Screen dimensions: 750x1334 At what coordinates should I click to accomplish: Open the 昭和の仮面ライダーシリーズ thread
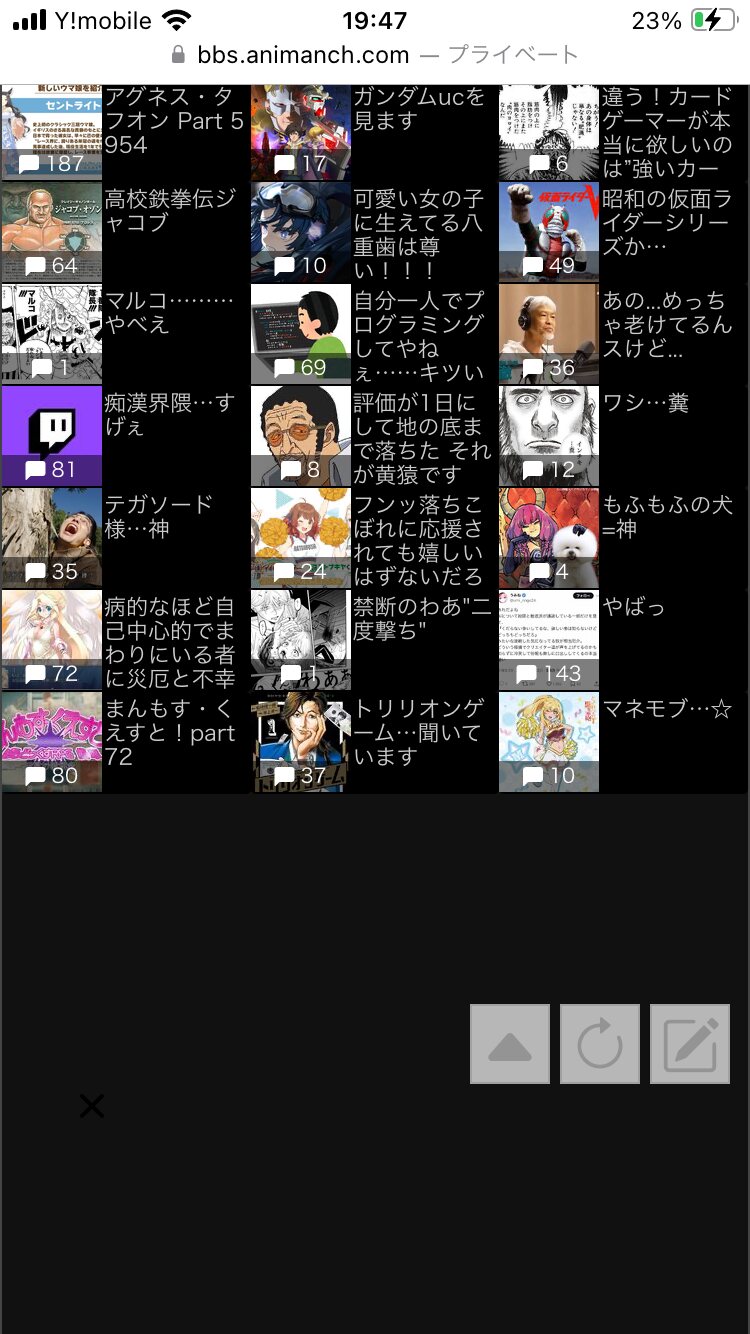(x=622, y=232)
